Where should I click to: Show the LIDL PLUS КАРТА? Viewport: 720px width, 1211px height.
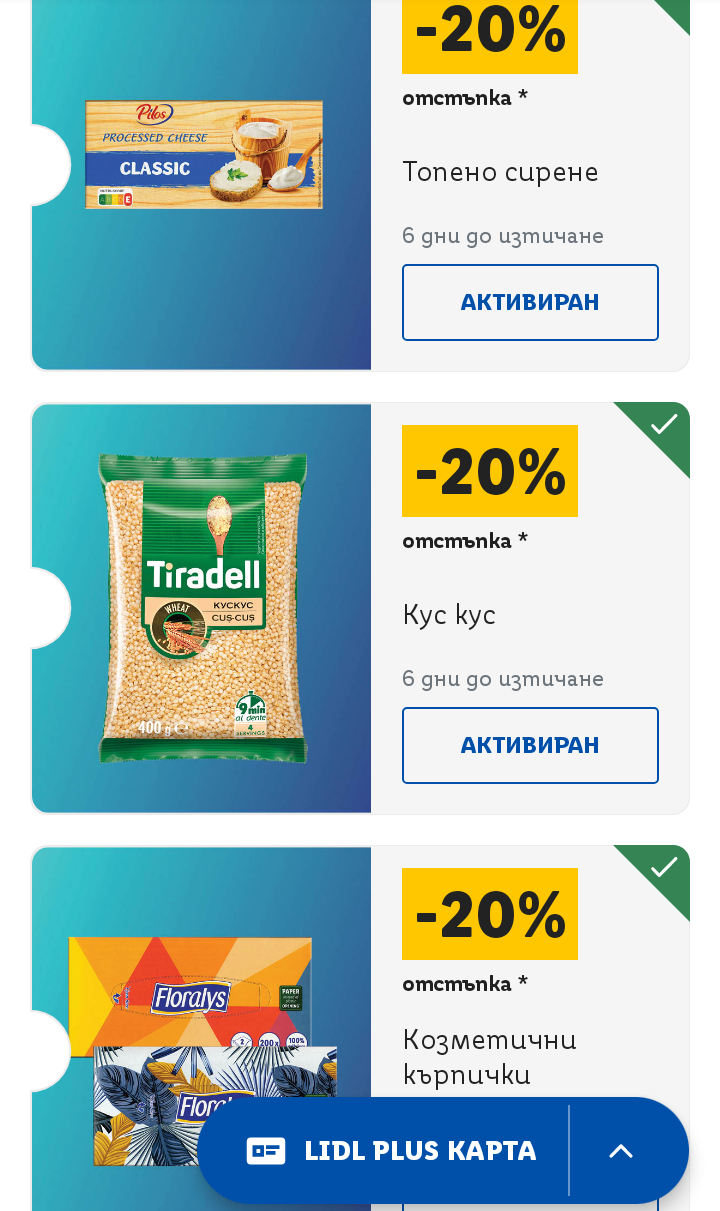(391, 1150)
